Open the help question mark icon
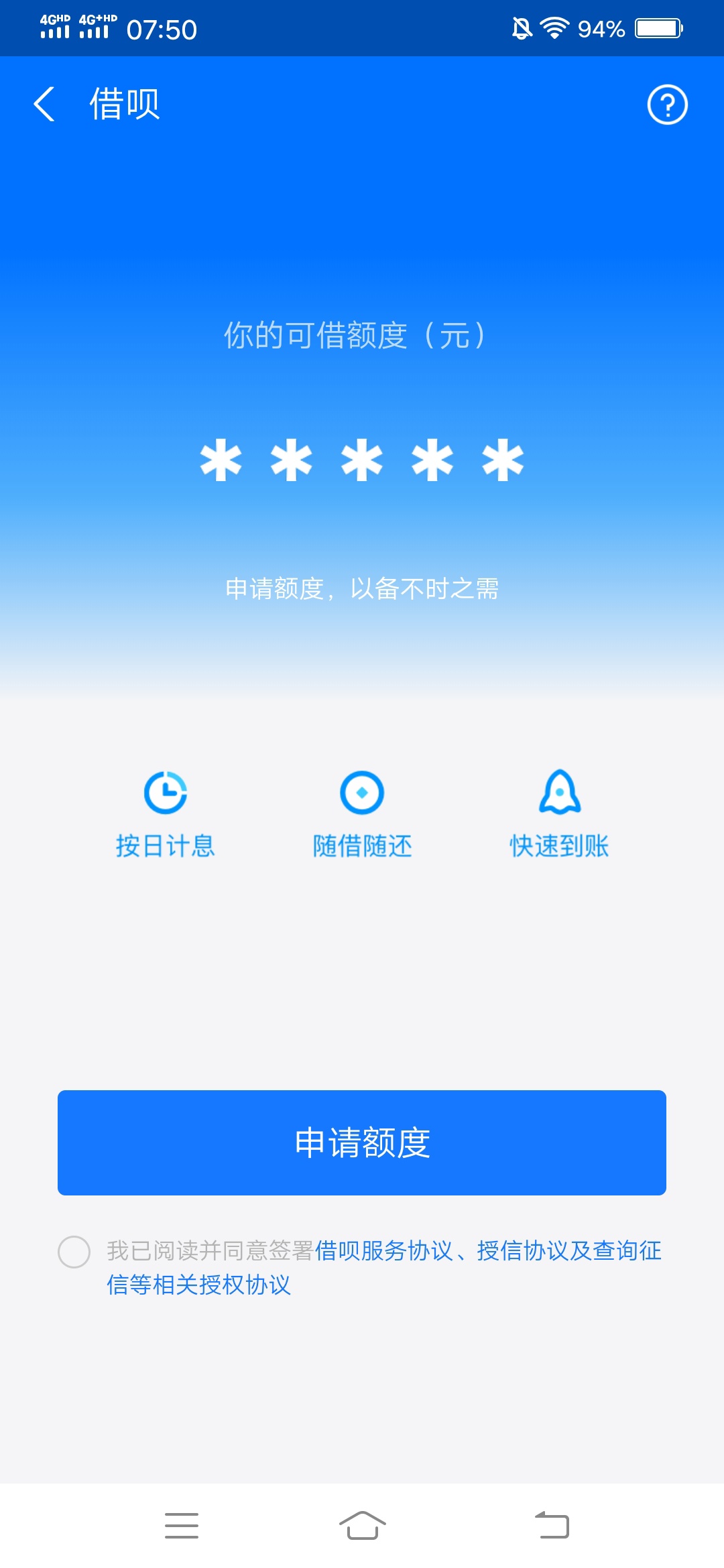 [x=667, y=105]
